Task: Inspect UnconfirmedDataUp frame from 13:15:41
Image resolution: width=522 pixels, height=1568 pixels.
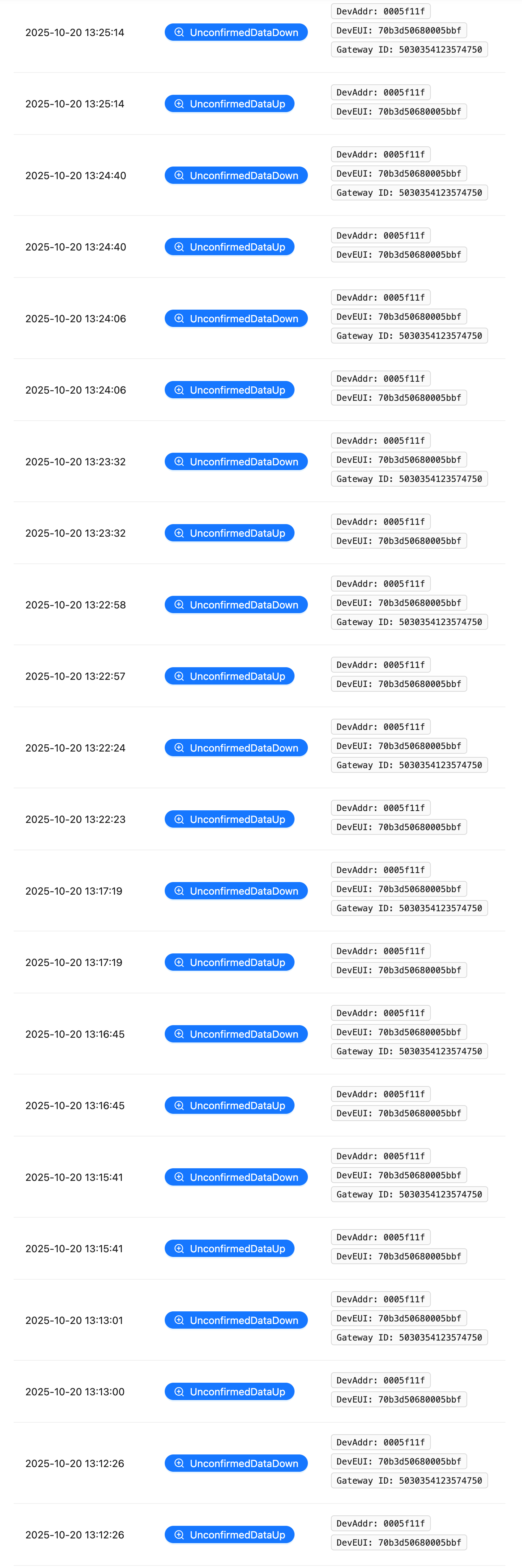Action: pyautogui.click(x=229, y=1248)
